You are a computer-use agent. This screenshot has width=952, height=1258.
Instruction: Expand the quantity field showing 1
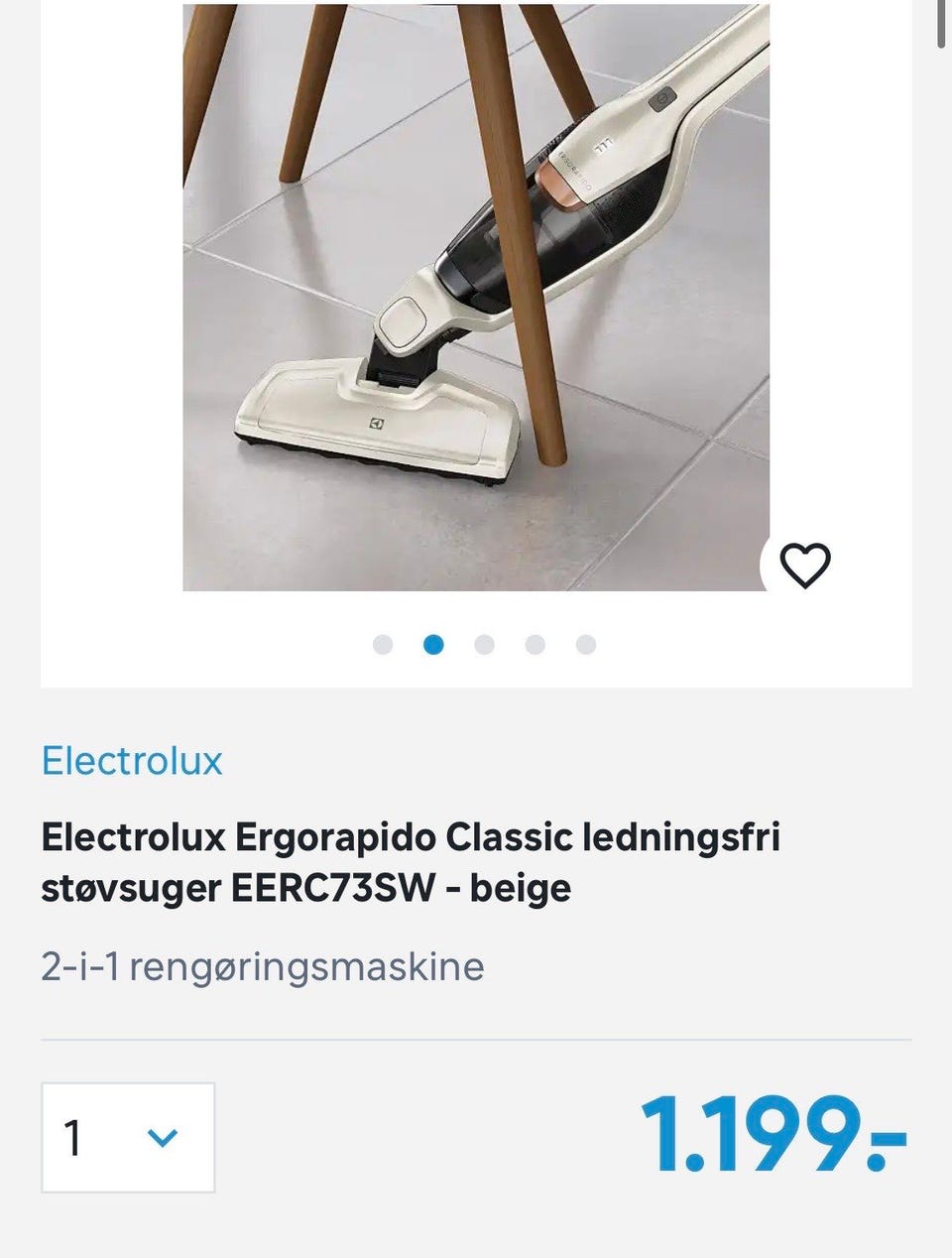click(129, 1137)
